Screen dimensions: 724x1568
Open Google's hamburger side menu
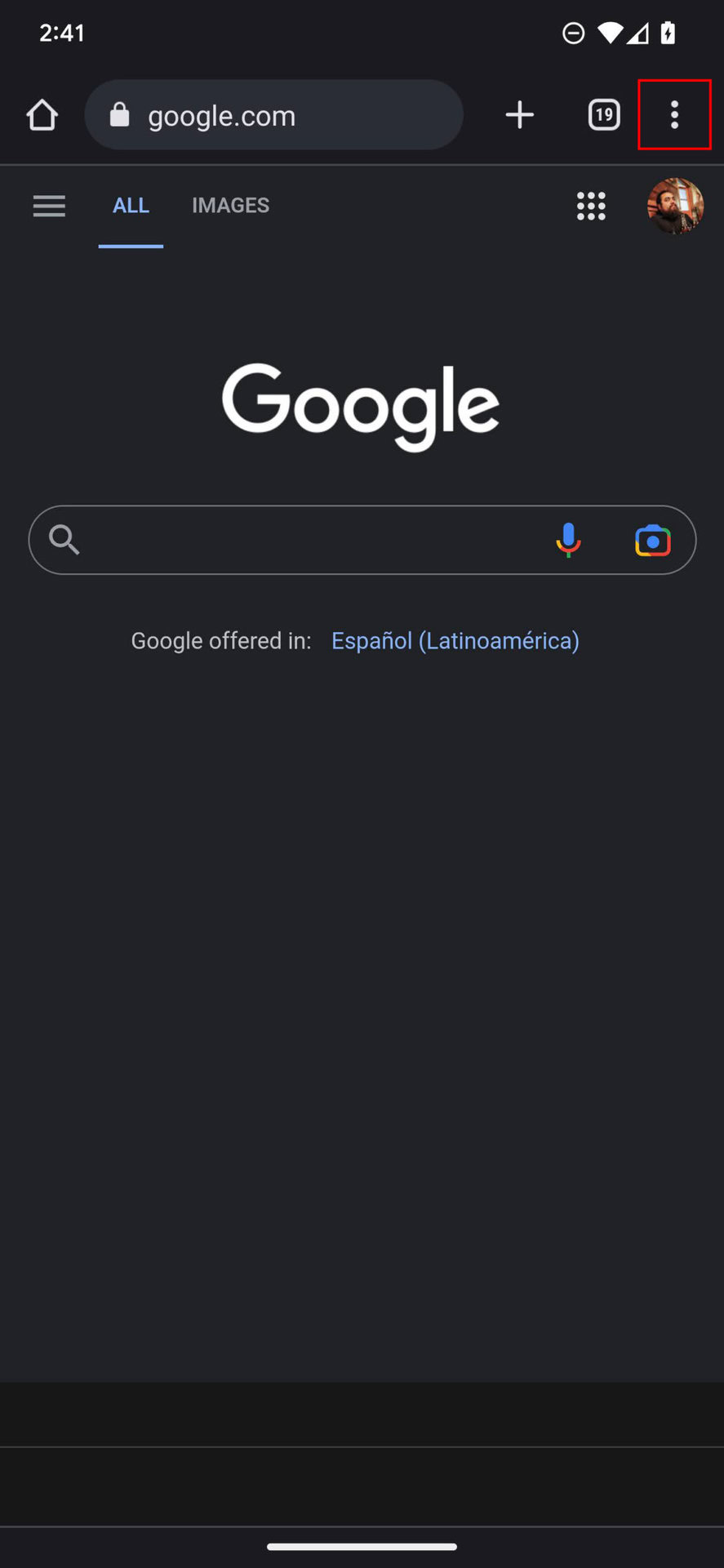(49, 206)
